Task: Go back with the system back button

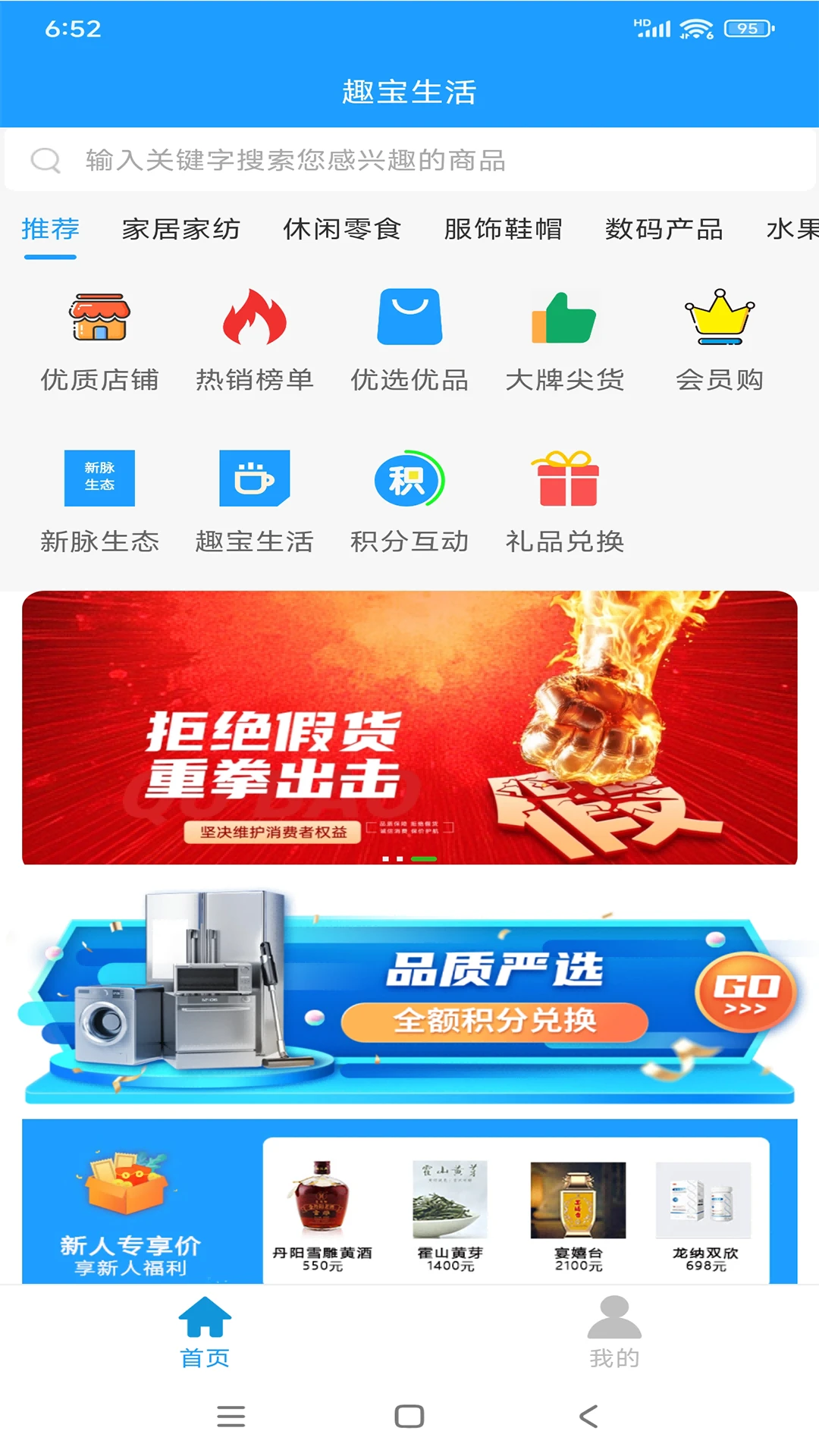Action: (x=588, y=1416)
